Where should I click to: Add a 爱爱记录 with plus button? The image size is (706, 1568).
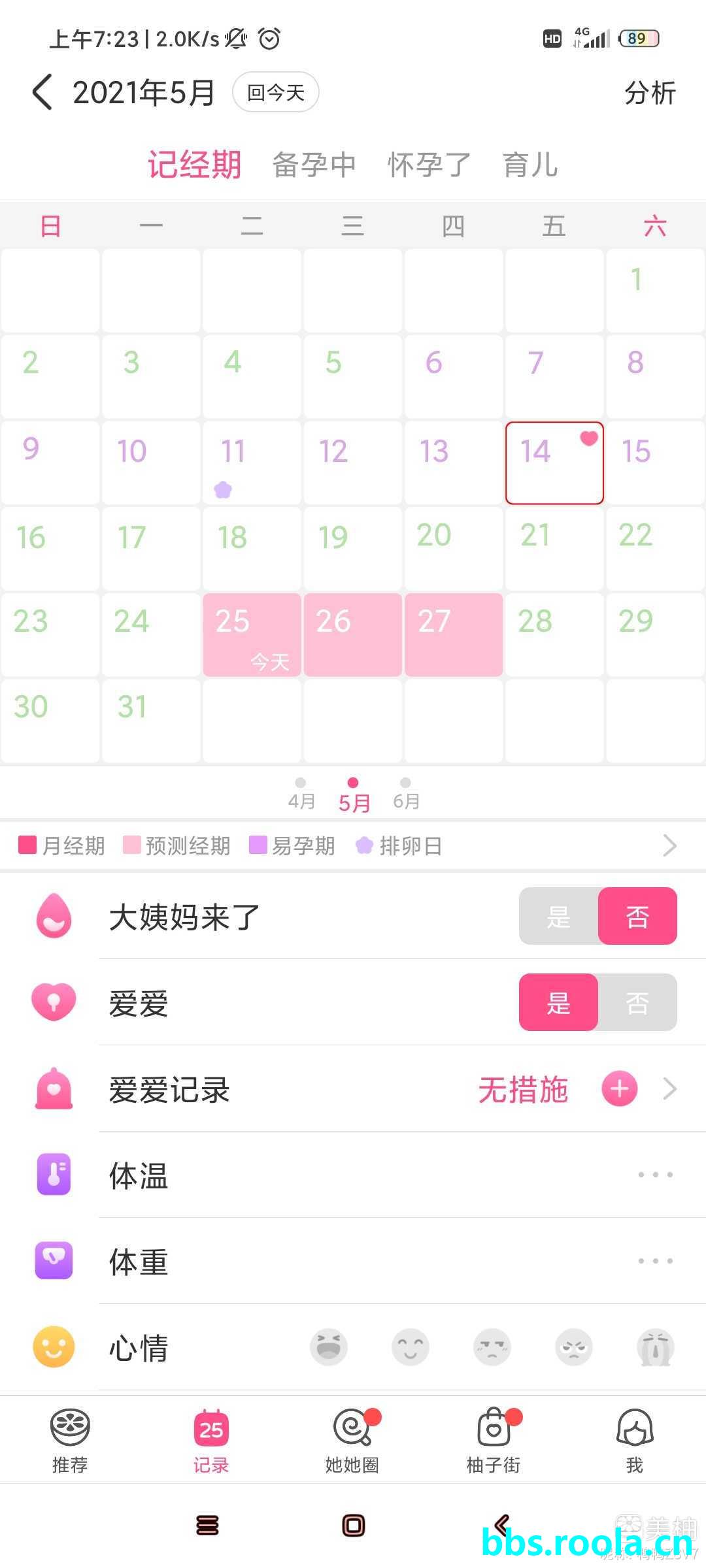pyautogui.click(x=619, y=1088)
